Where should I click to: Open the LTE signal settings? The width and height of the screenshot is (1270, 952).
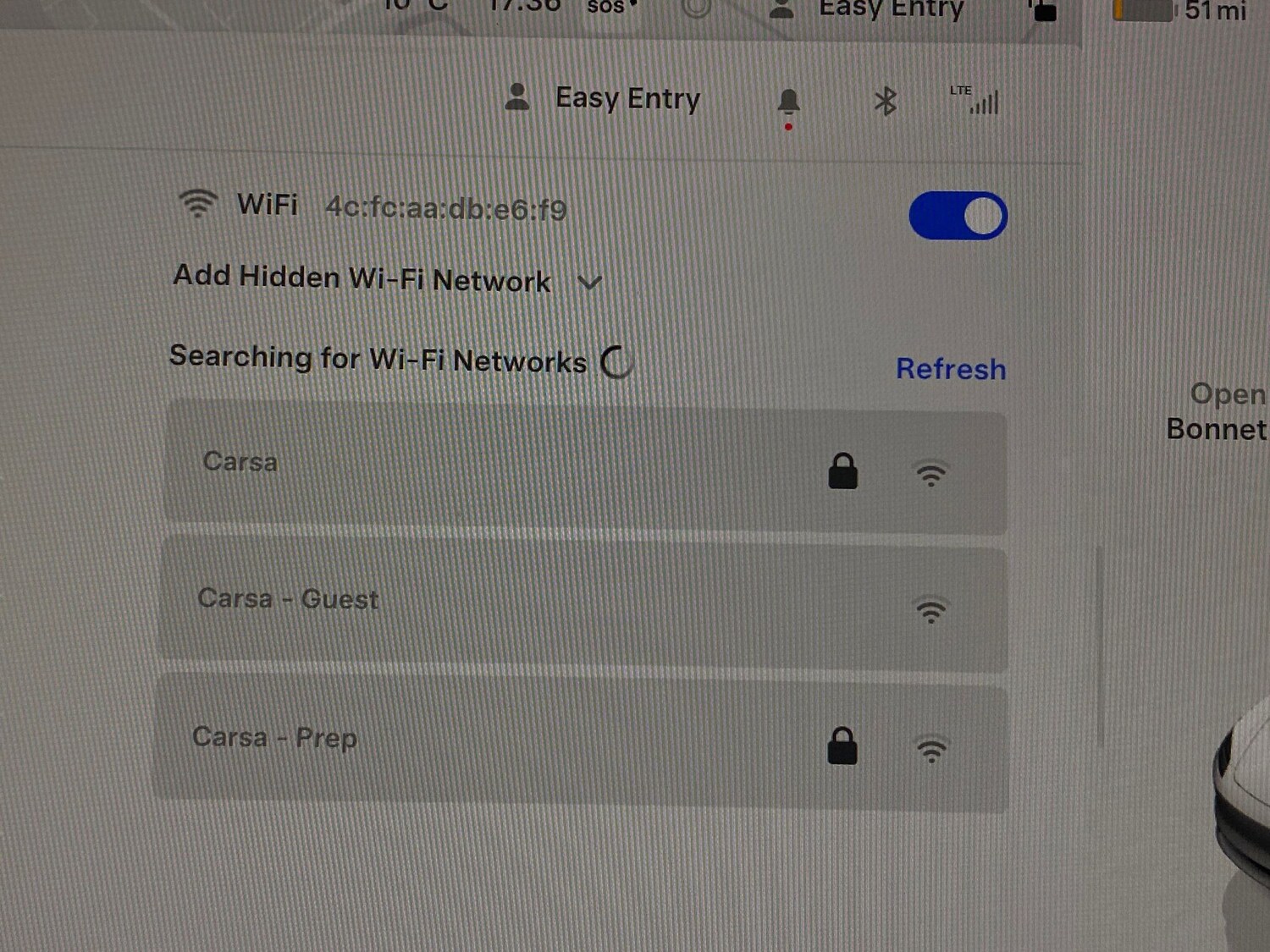[x=975, y=100]
